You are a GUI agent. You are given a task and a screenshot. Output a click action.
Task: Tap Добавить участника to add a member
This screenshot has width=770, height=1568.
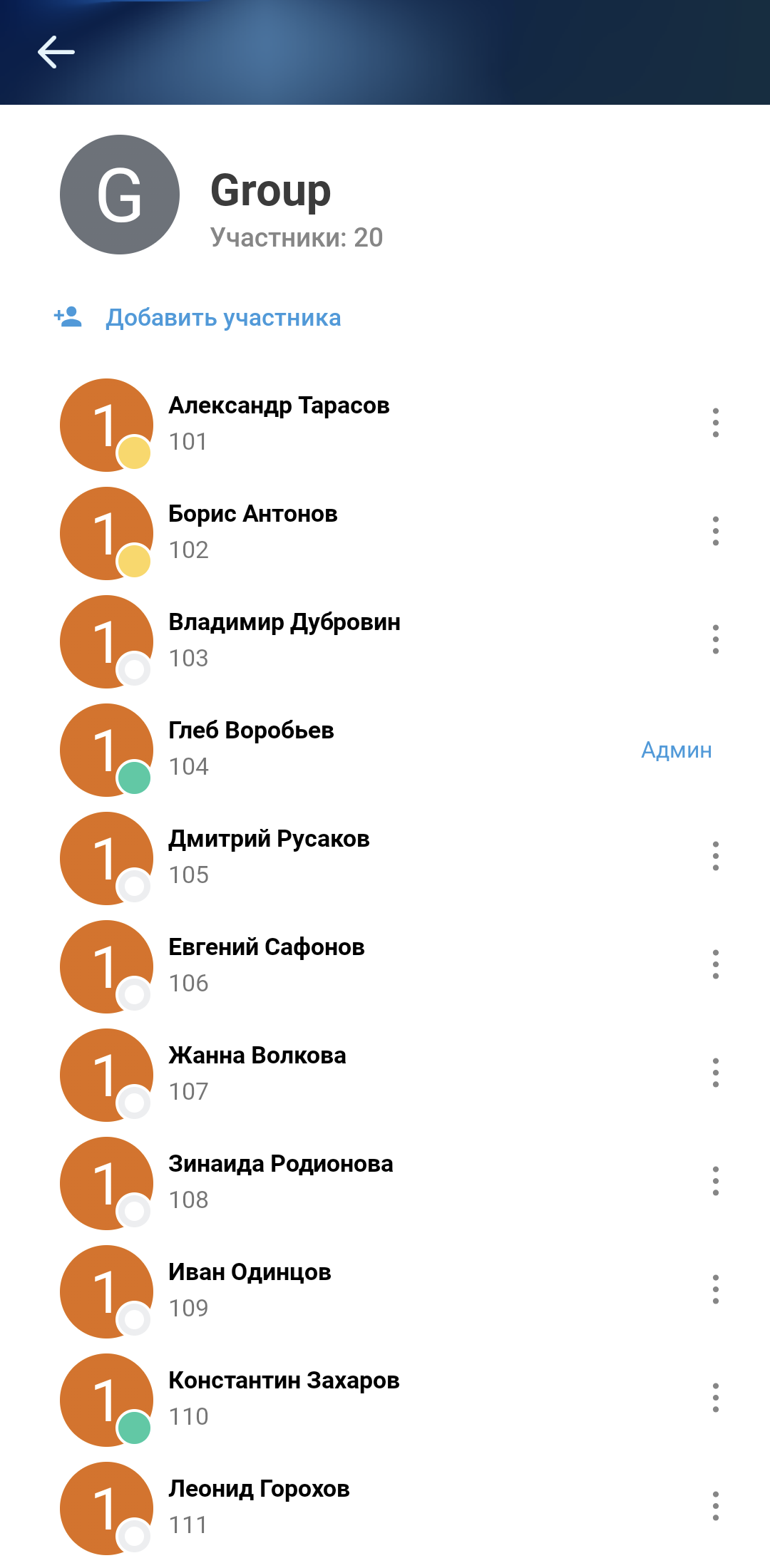coord(222,318)
